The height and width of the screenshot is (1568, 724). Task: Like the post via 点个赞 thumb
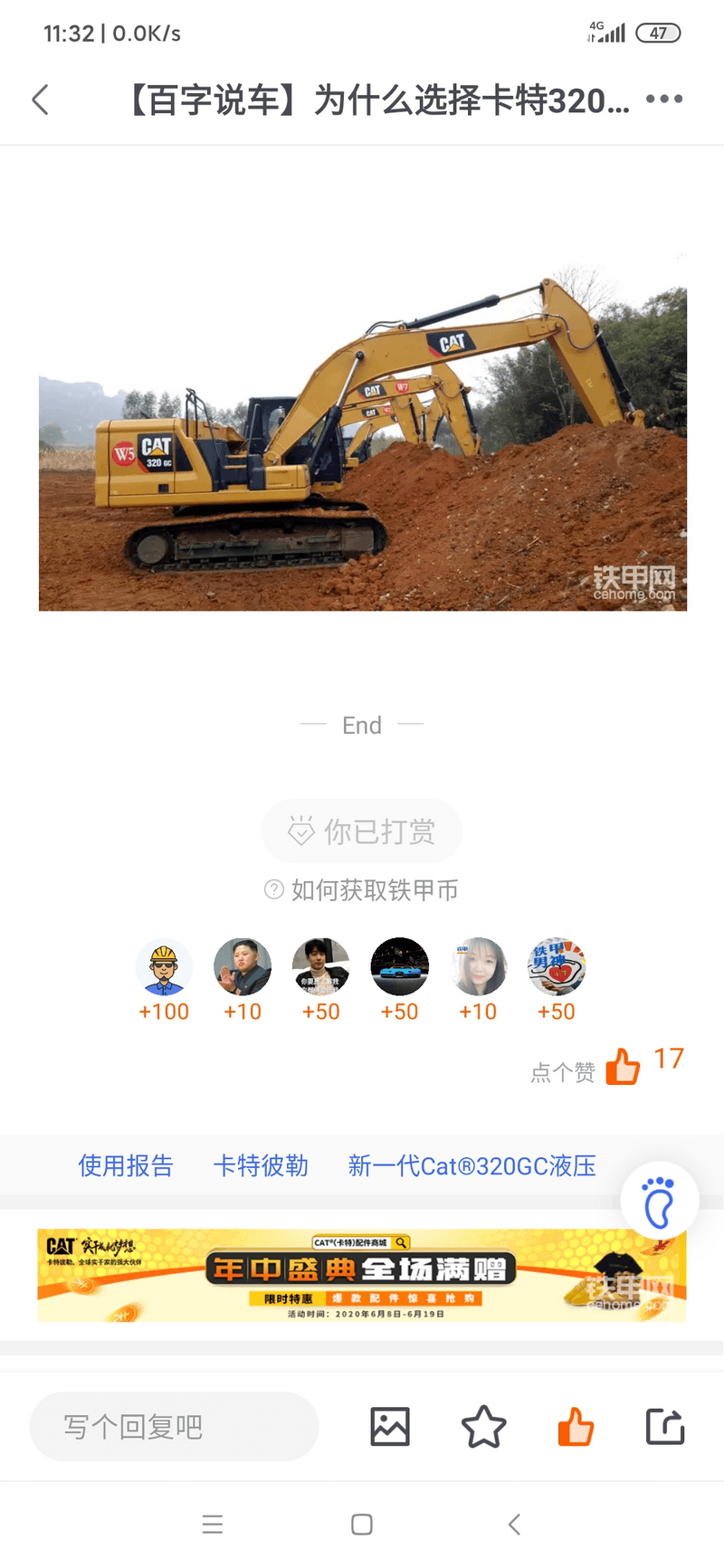pyautogui.click(x=623, y=1067)
